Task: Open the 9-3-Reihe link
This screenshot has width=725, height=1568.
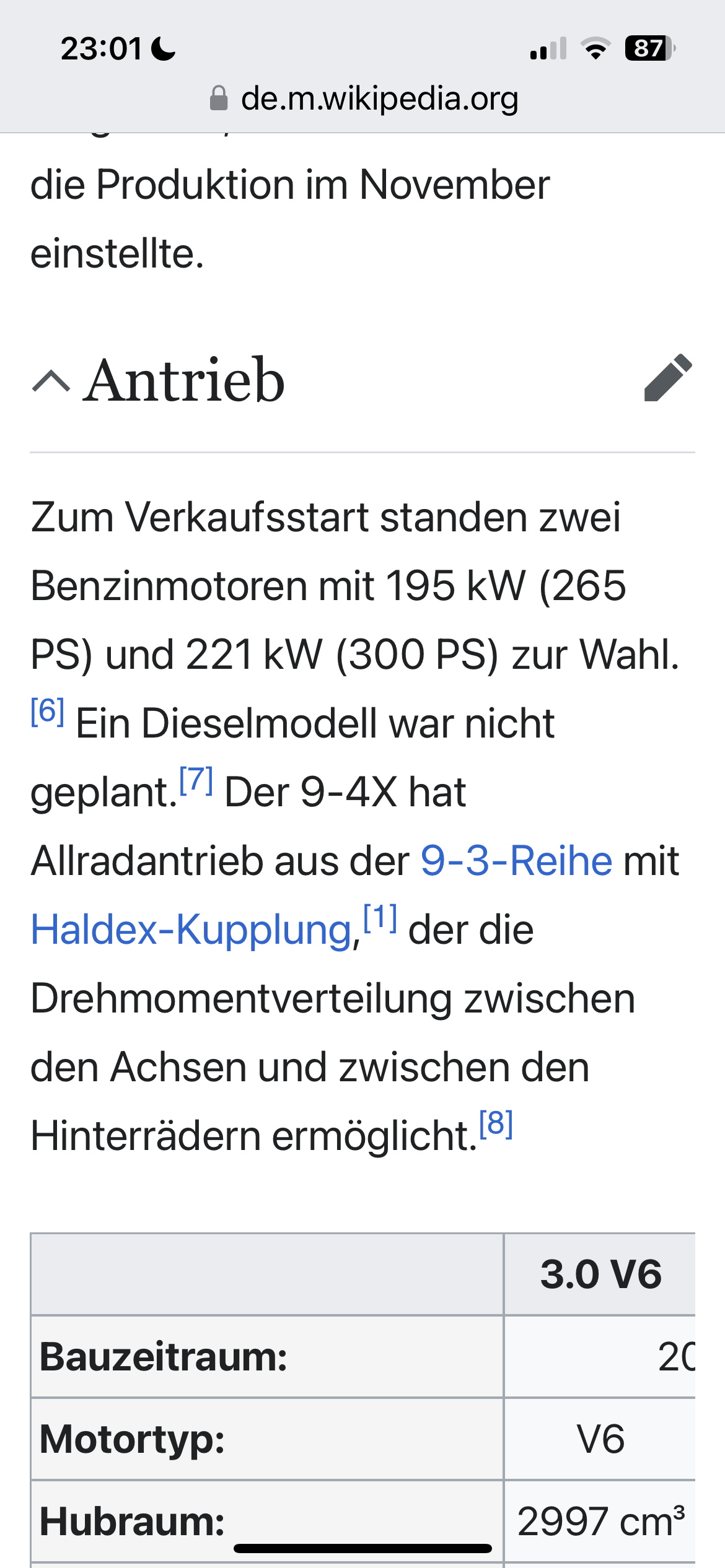Action: (x=516, y=861)
